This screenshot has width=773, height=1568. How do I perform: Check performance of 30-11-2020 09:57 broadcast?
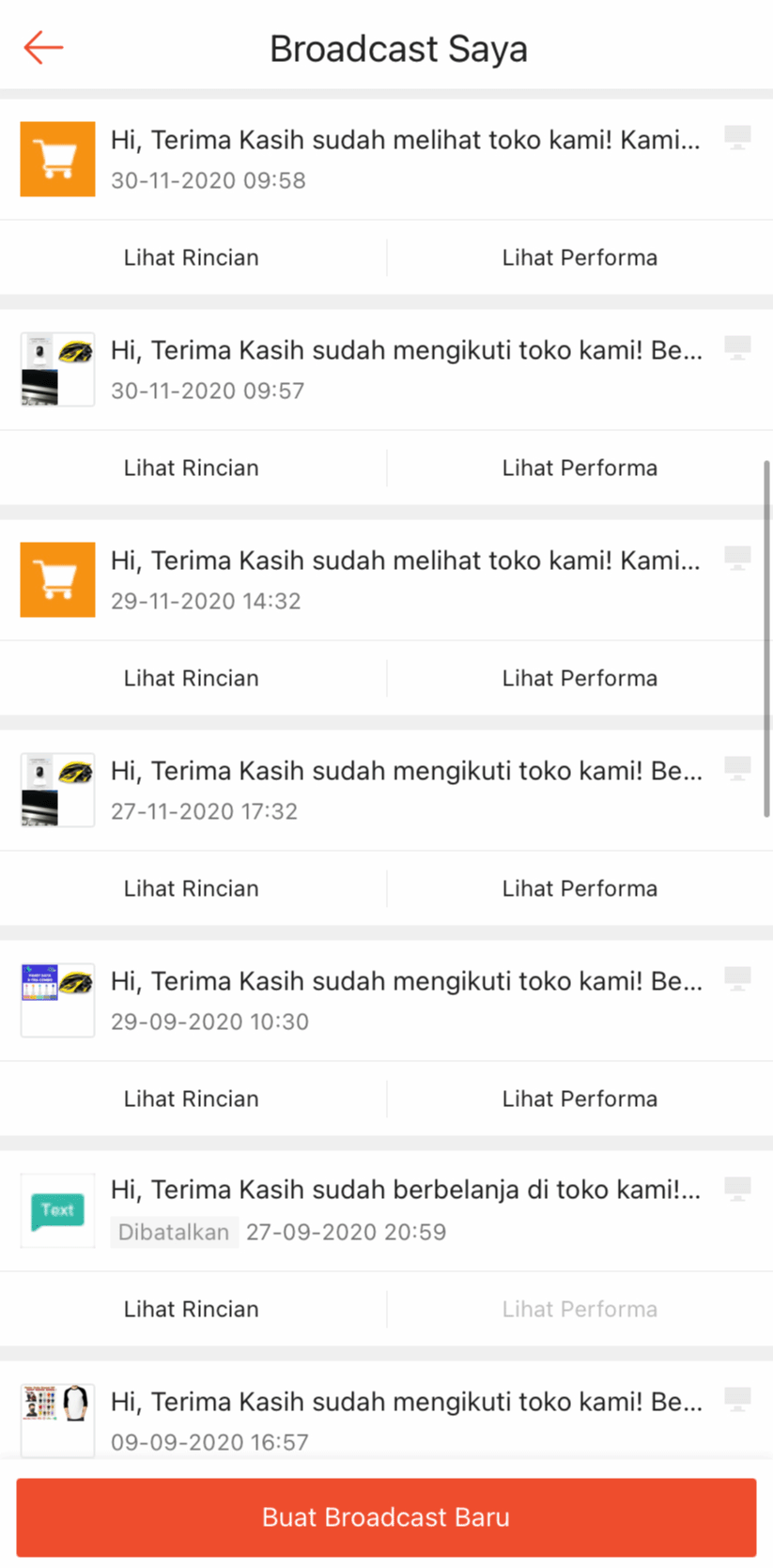pyautogui.click(x=580, y=468)
